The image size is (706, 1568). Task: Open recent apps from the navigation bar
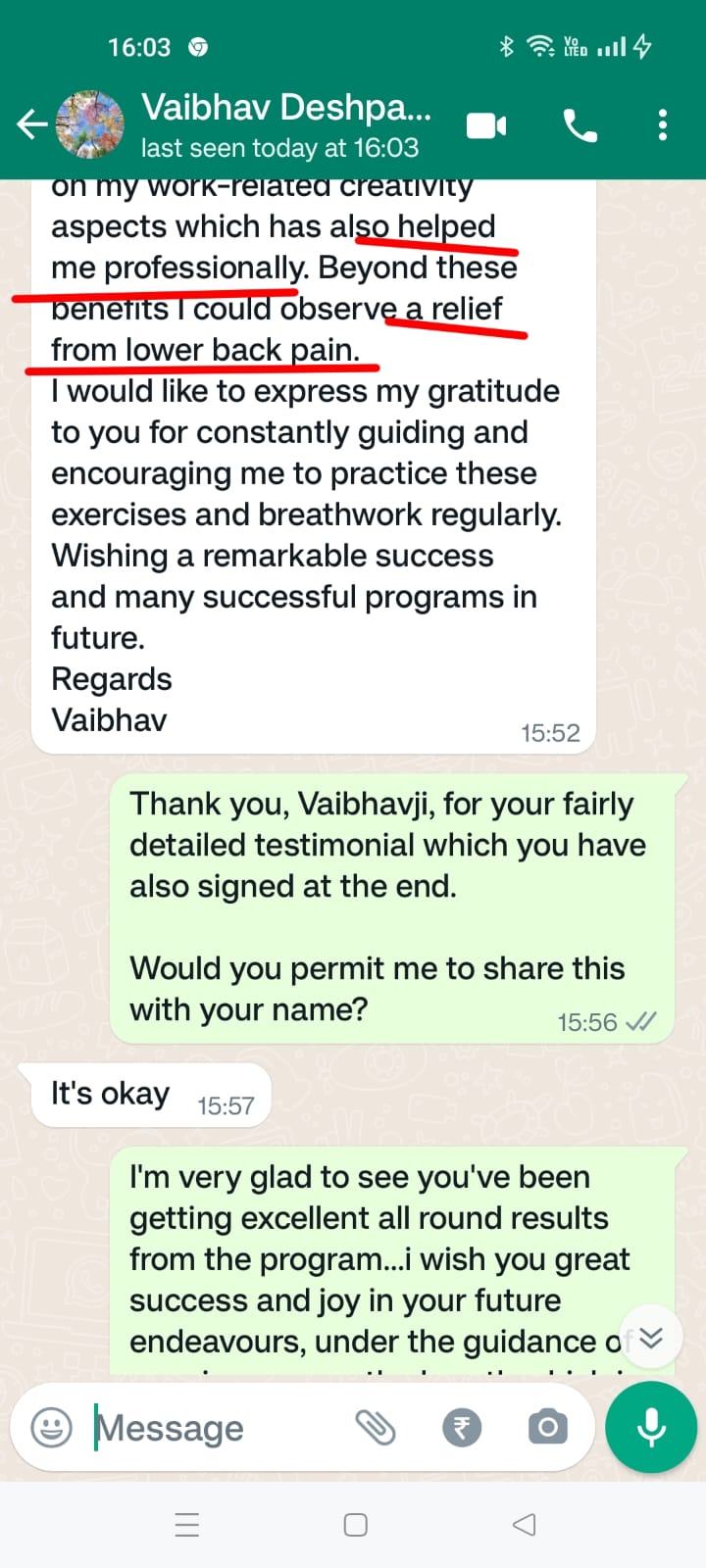(x=187, y=1525)
